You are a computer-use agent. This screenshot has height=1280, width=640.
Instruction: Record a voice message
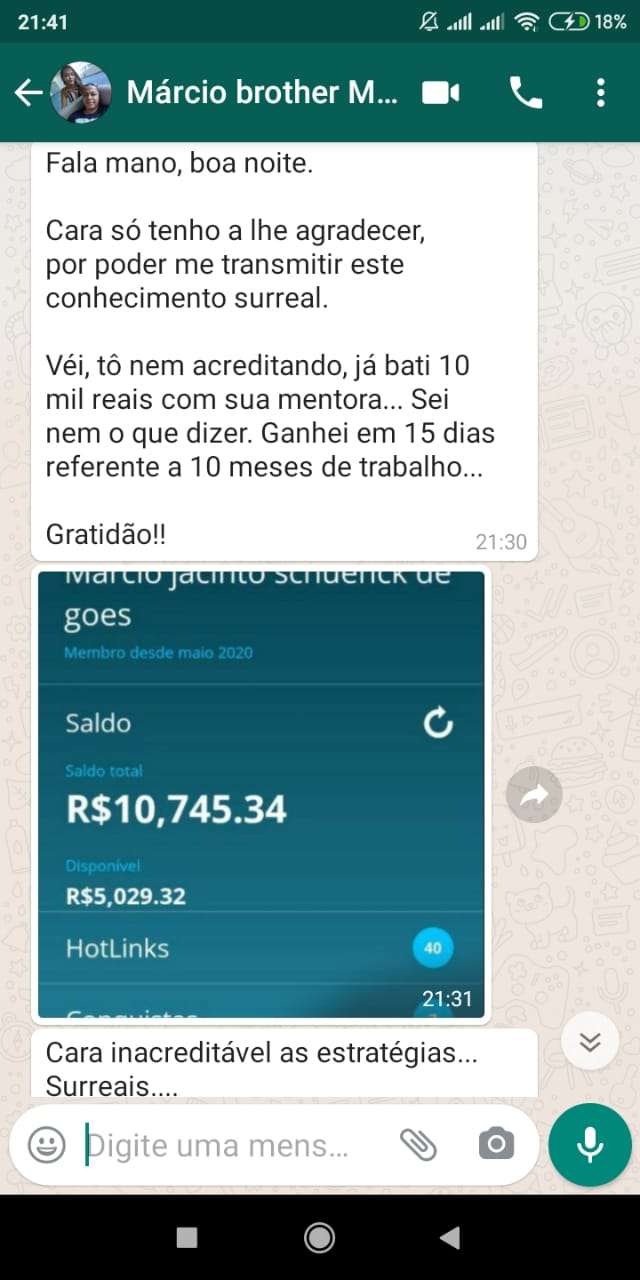(x=590, y=1144)
